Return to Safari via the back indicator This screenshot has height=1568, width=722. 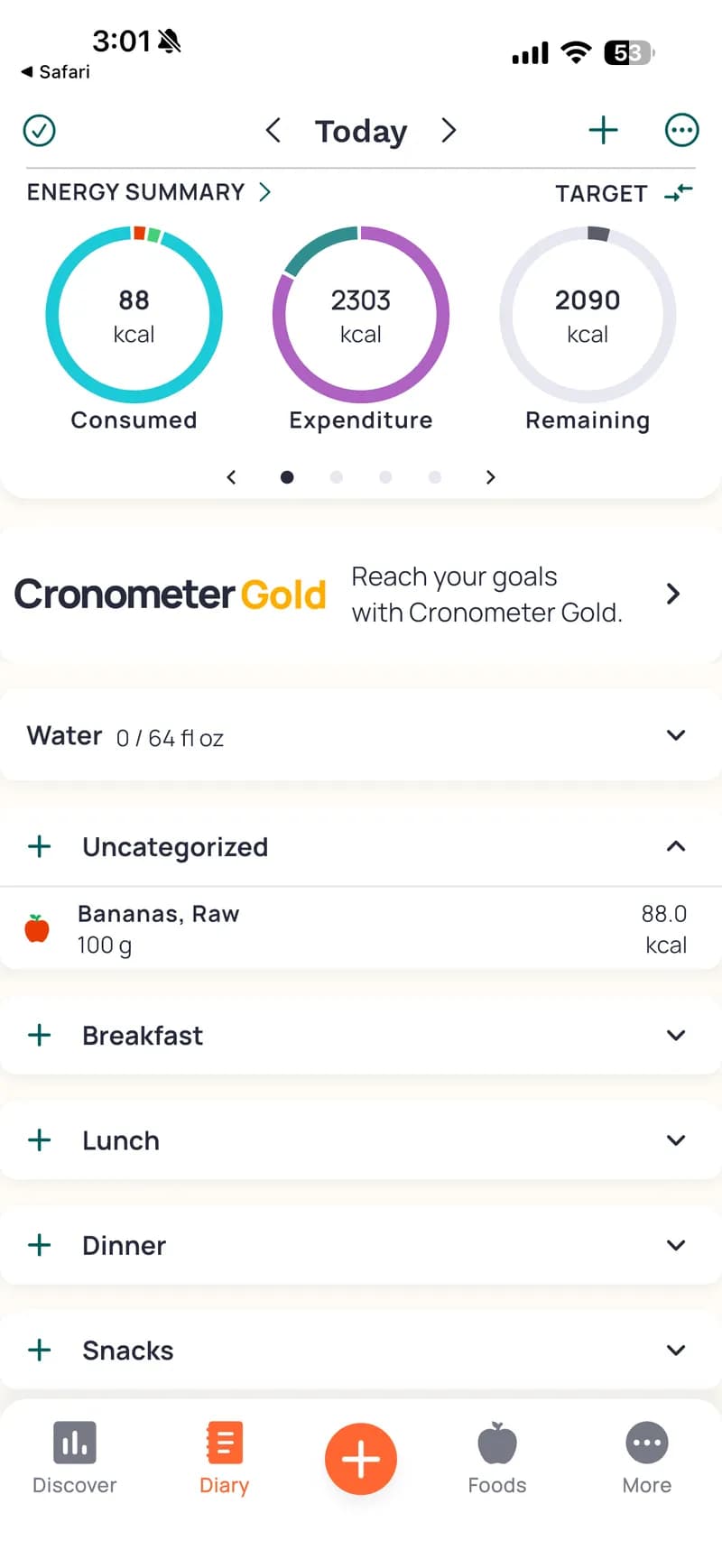[x=54, y=72]
